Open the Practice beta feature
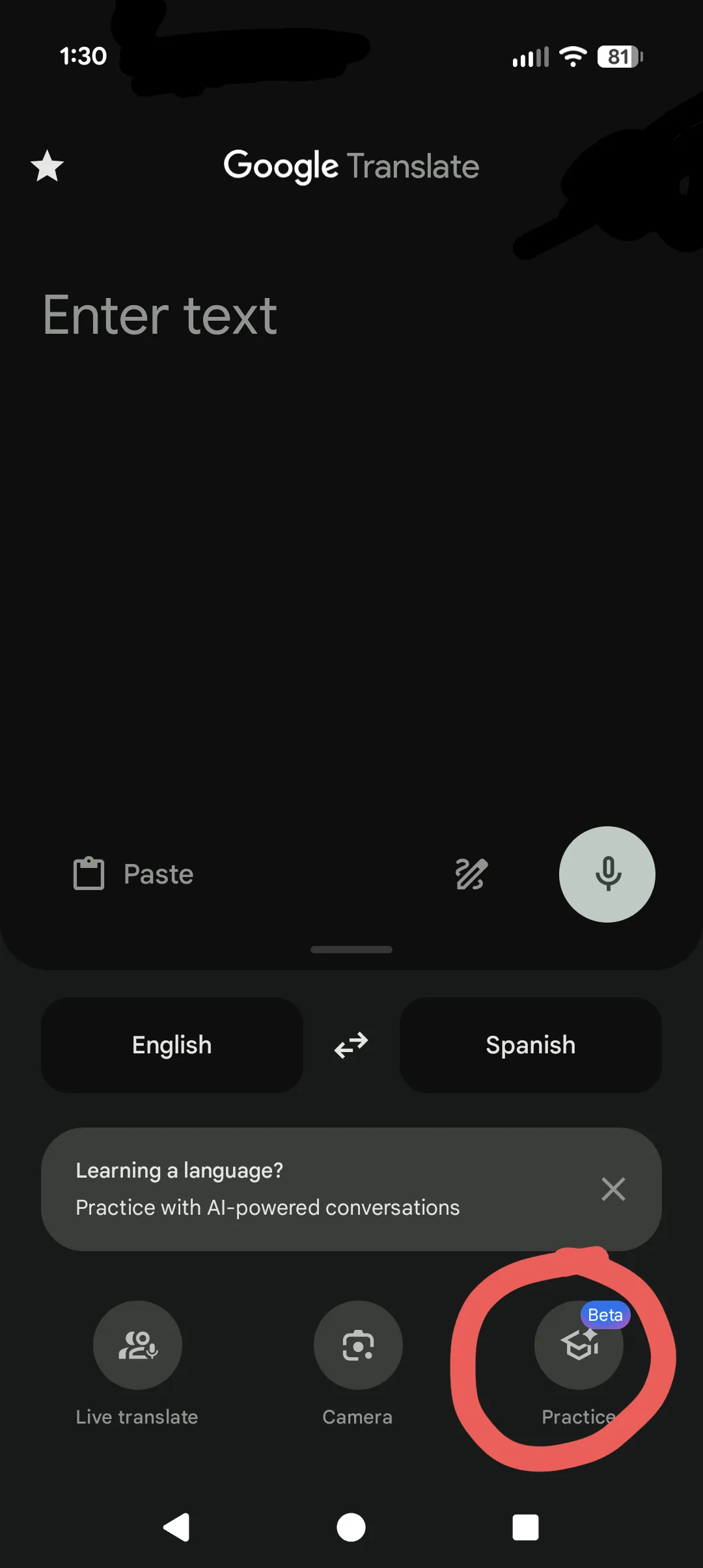Image resolution: width=703 pixels, height=1568 pixels. (579, 1345)
